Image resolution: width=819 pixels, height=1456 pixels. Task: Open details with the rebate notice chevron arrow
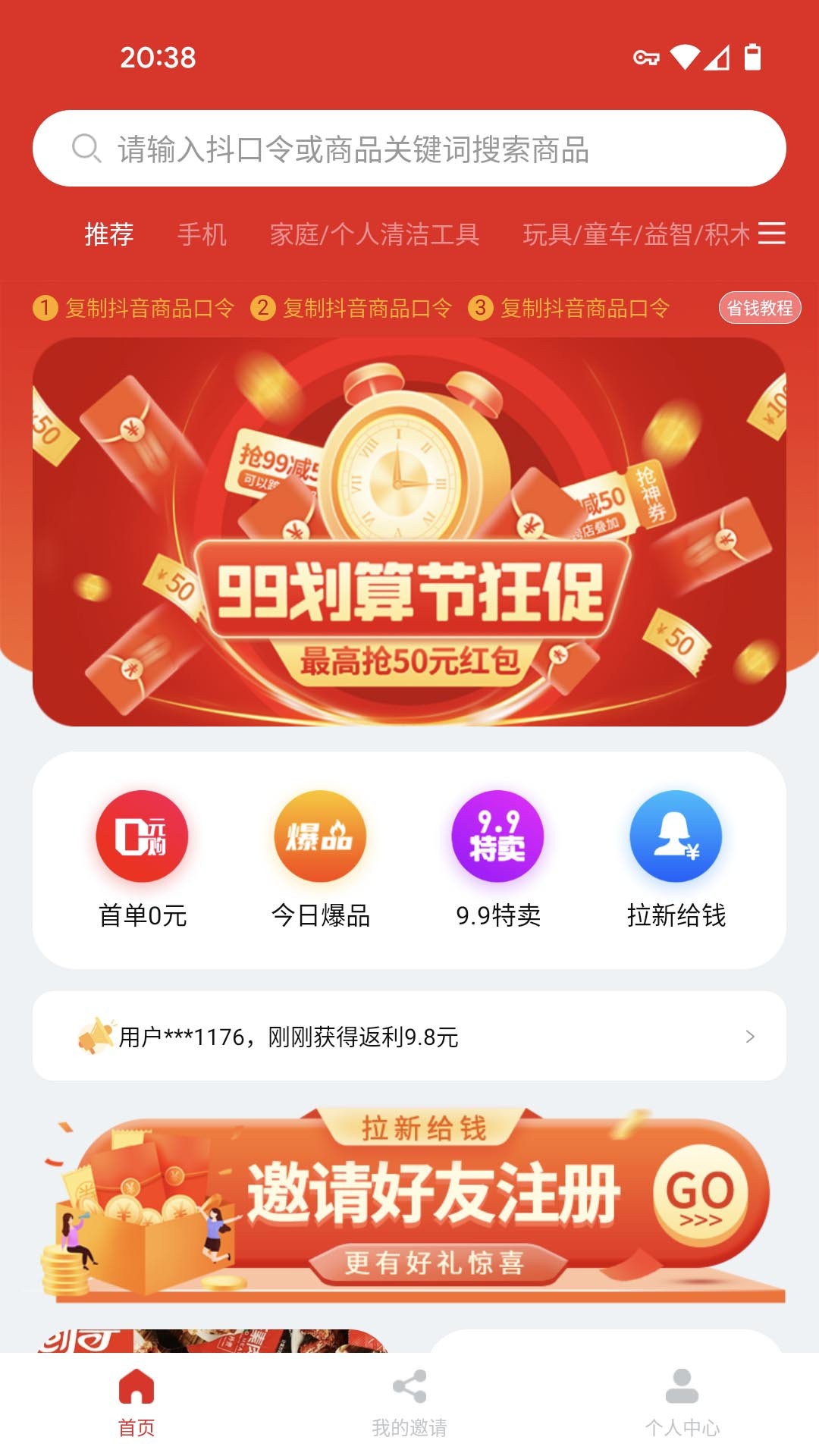(750, 1035)
